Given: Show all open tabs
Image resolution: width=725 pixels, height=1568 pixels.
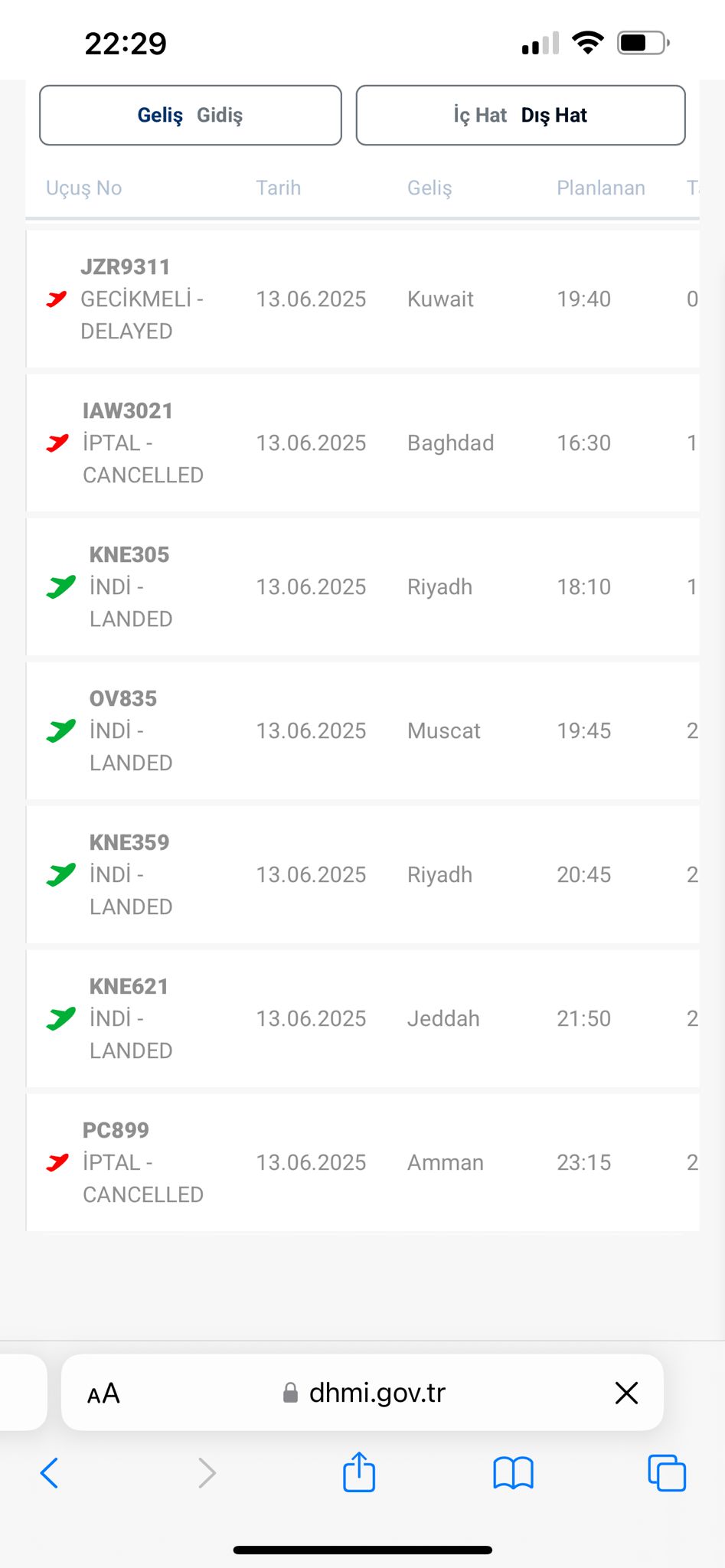Looking at the screenshot, I should [x=667, y=1472].
